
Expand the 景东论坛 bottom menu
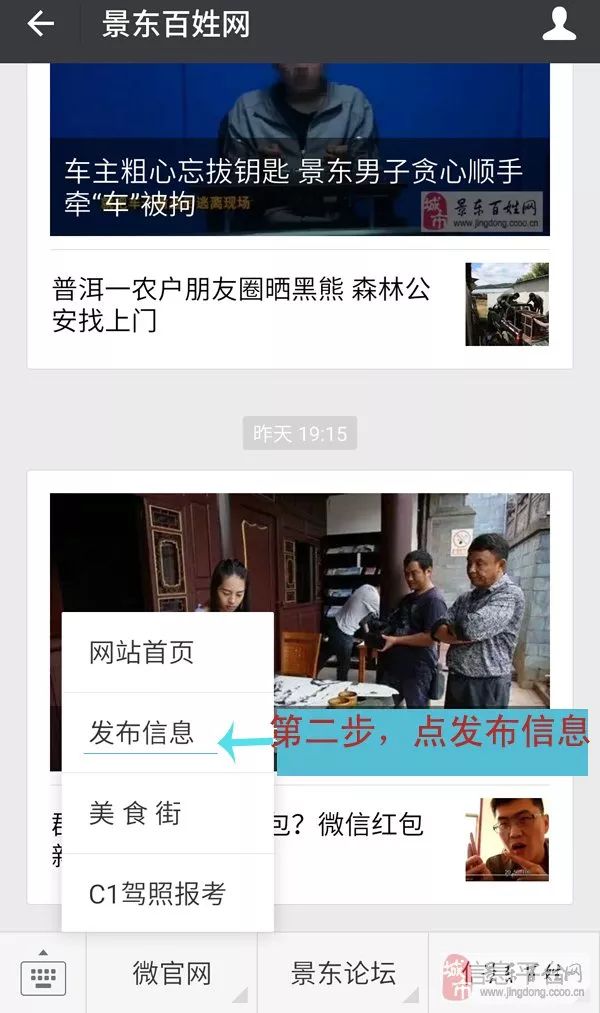pyautogui.click(x=343, y=973)
